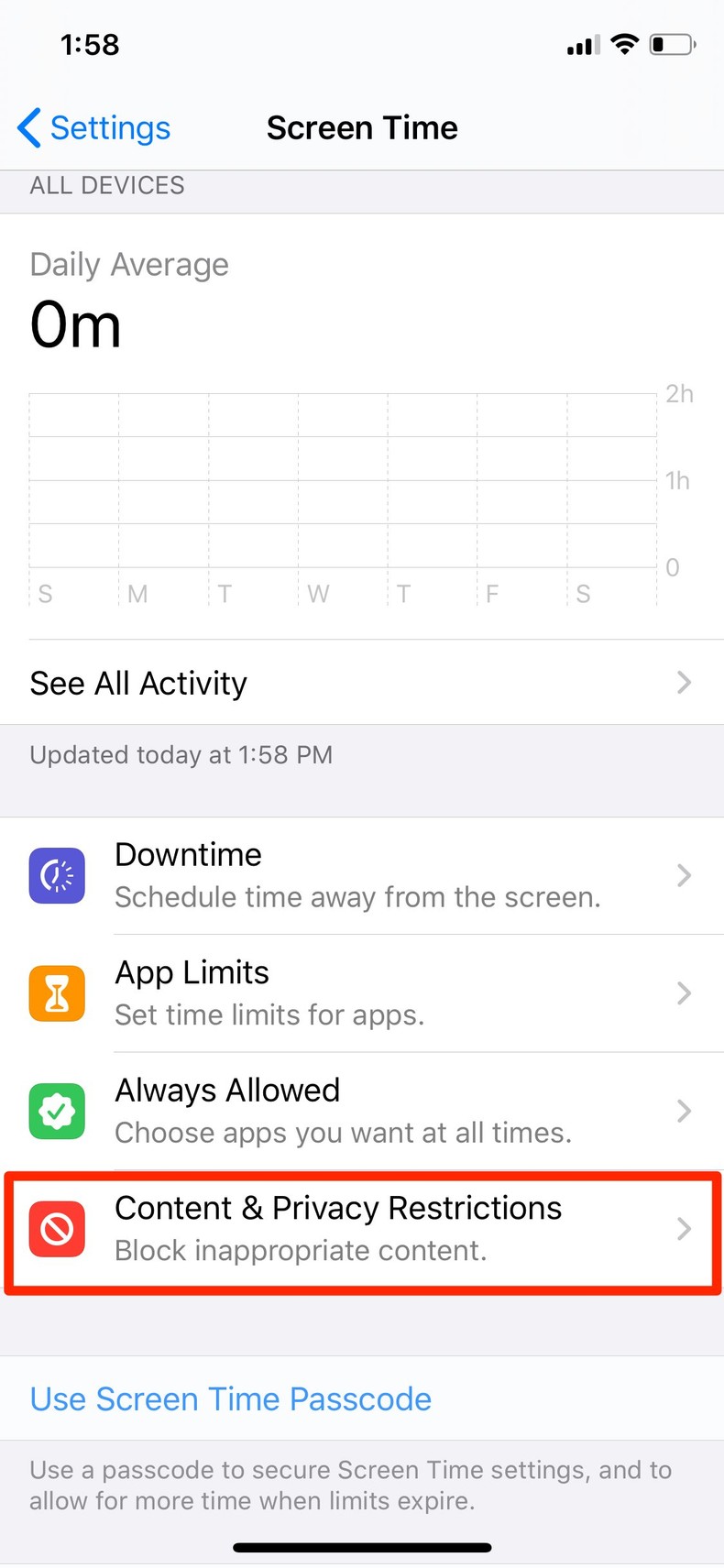Open Always Allowed apps
Viewport: 724px width, 1568px height.
361,1111
